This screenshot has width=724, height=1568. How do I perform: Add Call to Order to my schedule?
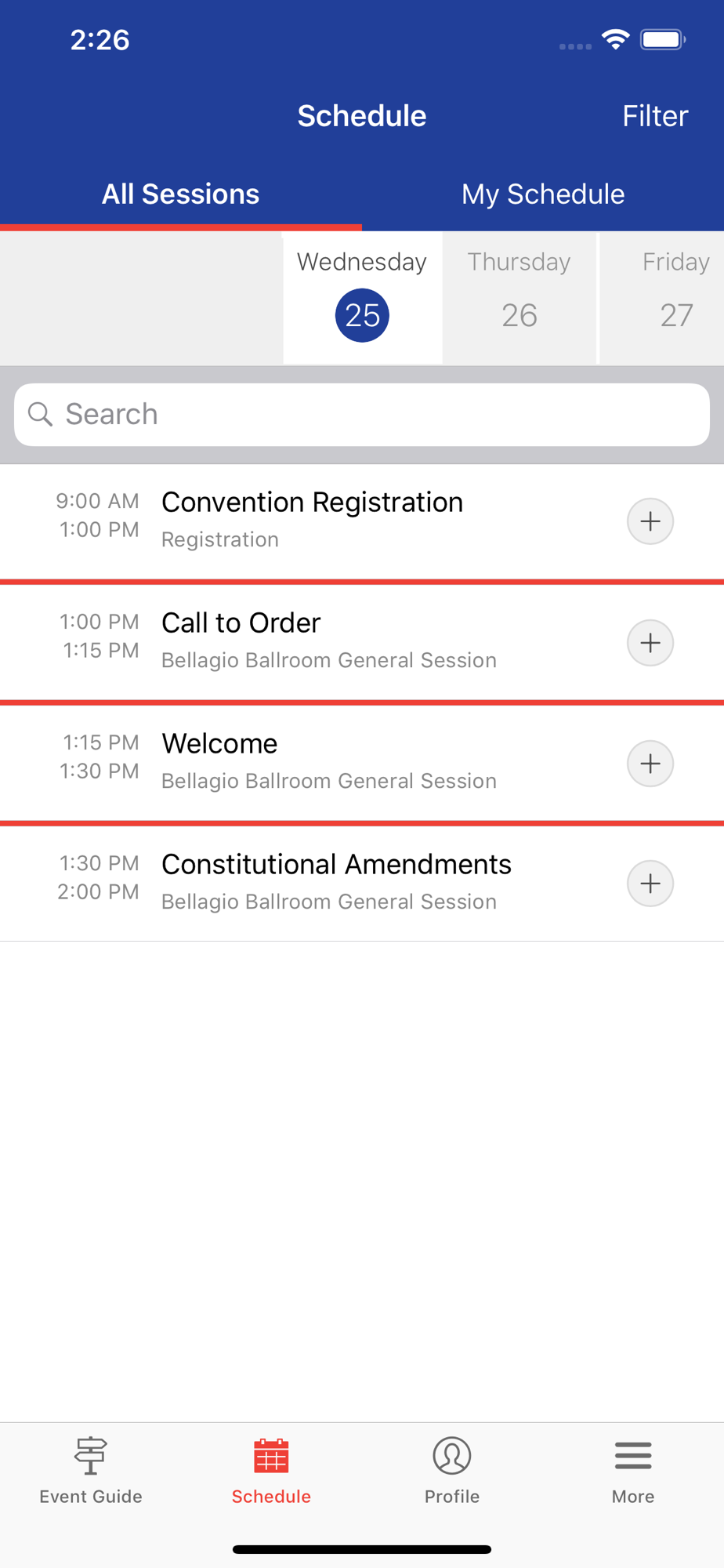650,643
